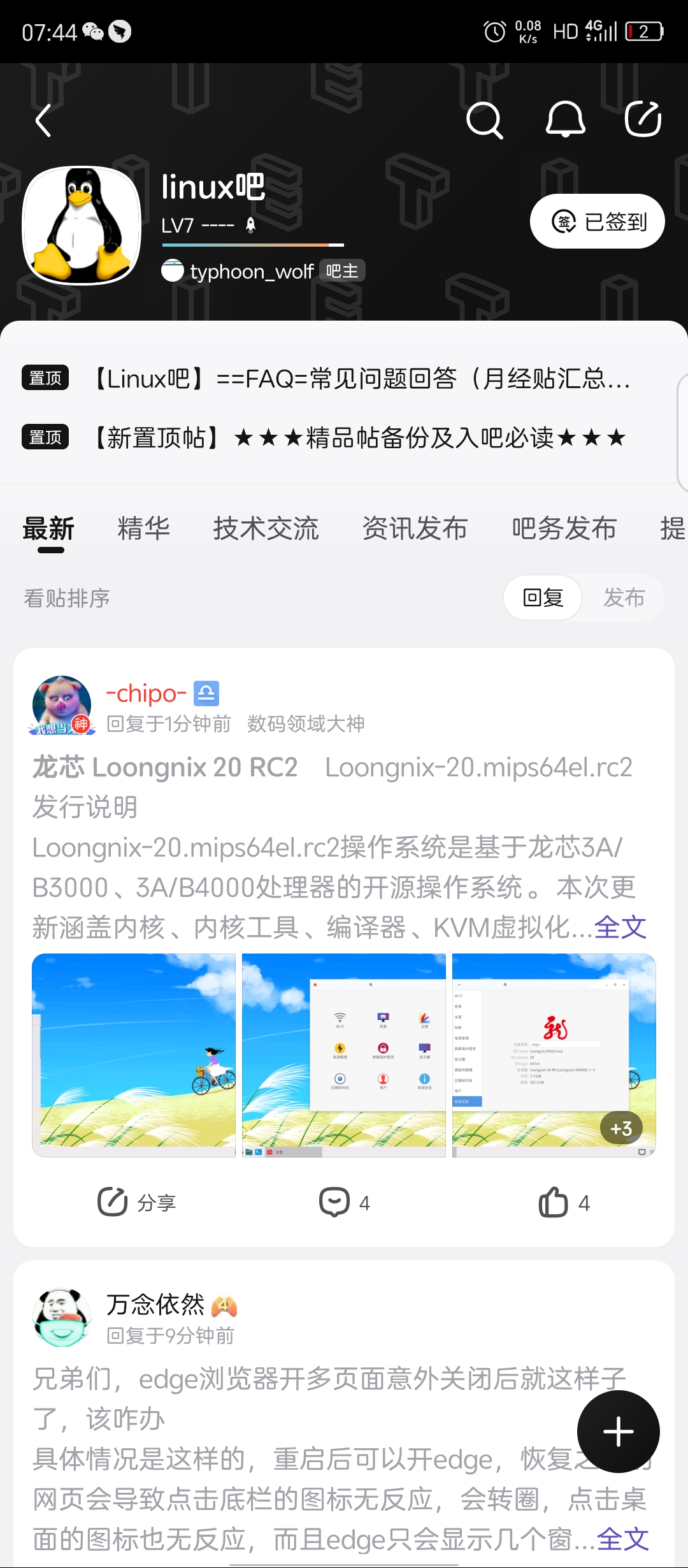Go back using the top-left arrow
The width and height of the screenshot is (688, 1568).
click(x=43, y=120)
